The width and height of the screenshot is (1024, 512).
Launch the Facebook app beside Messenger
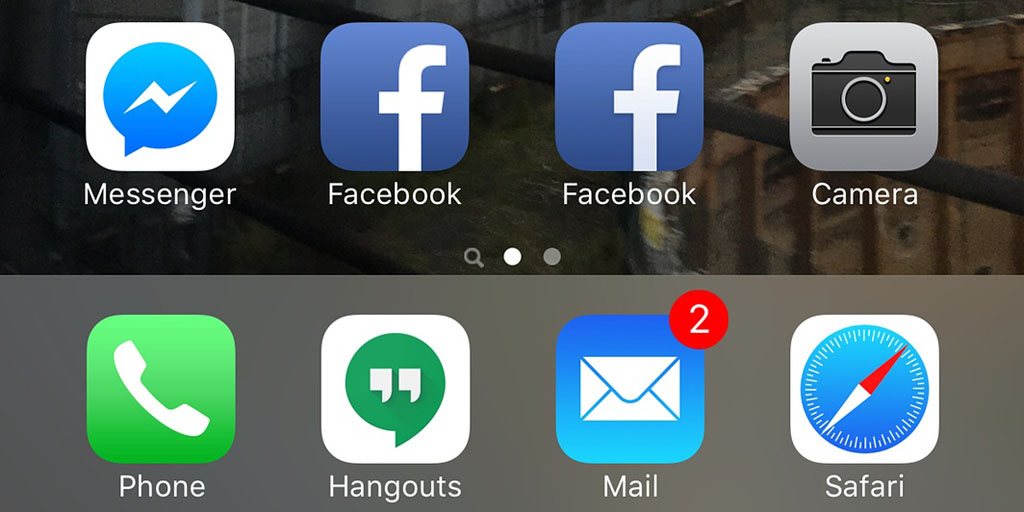pyautogui.click(x=395, y=97)
